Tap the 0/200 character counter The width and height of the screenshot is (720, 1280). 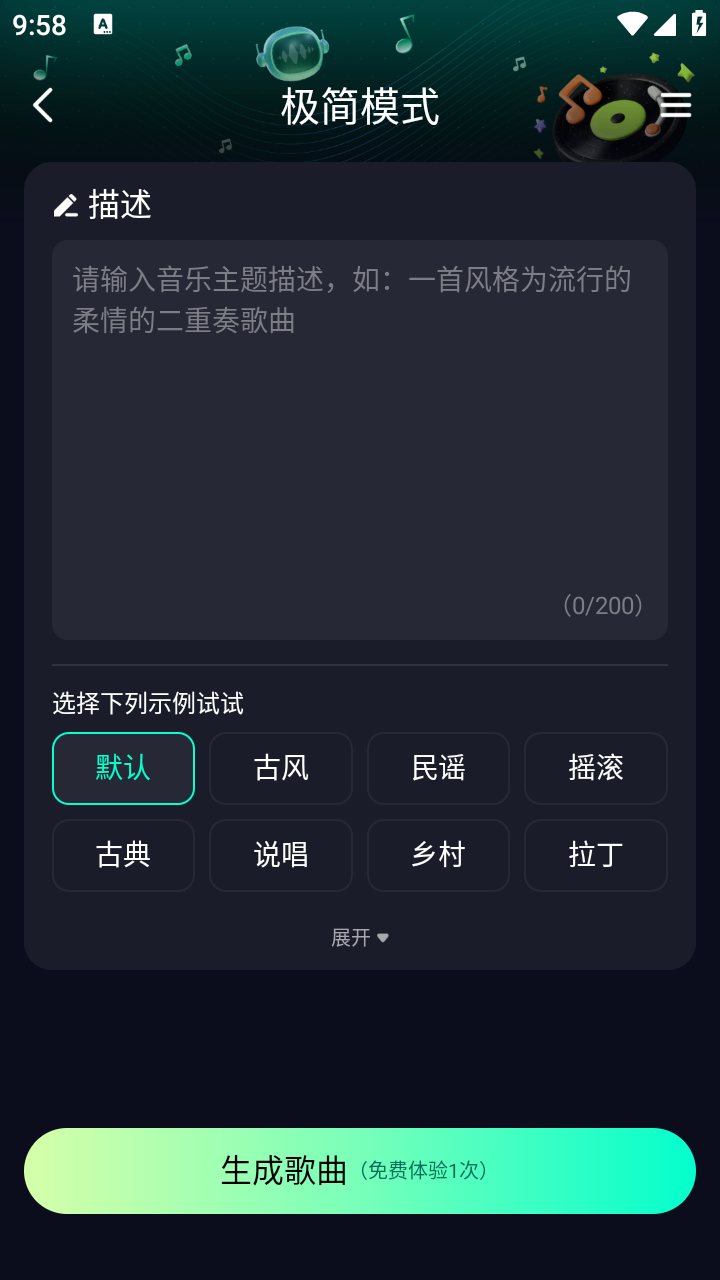603,605
